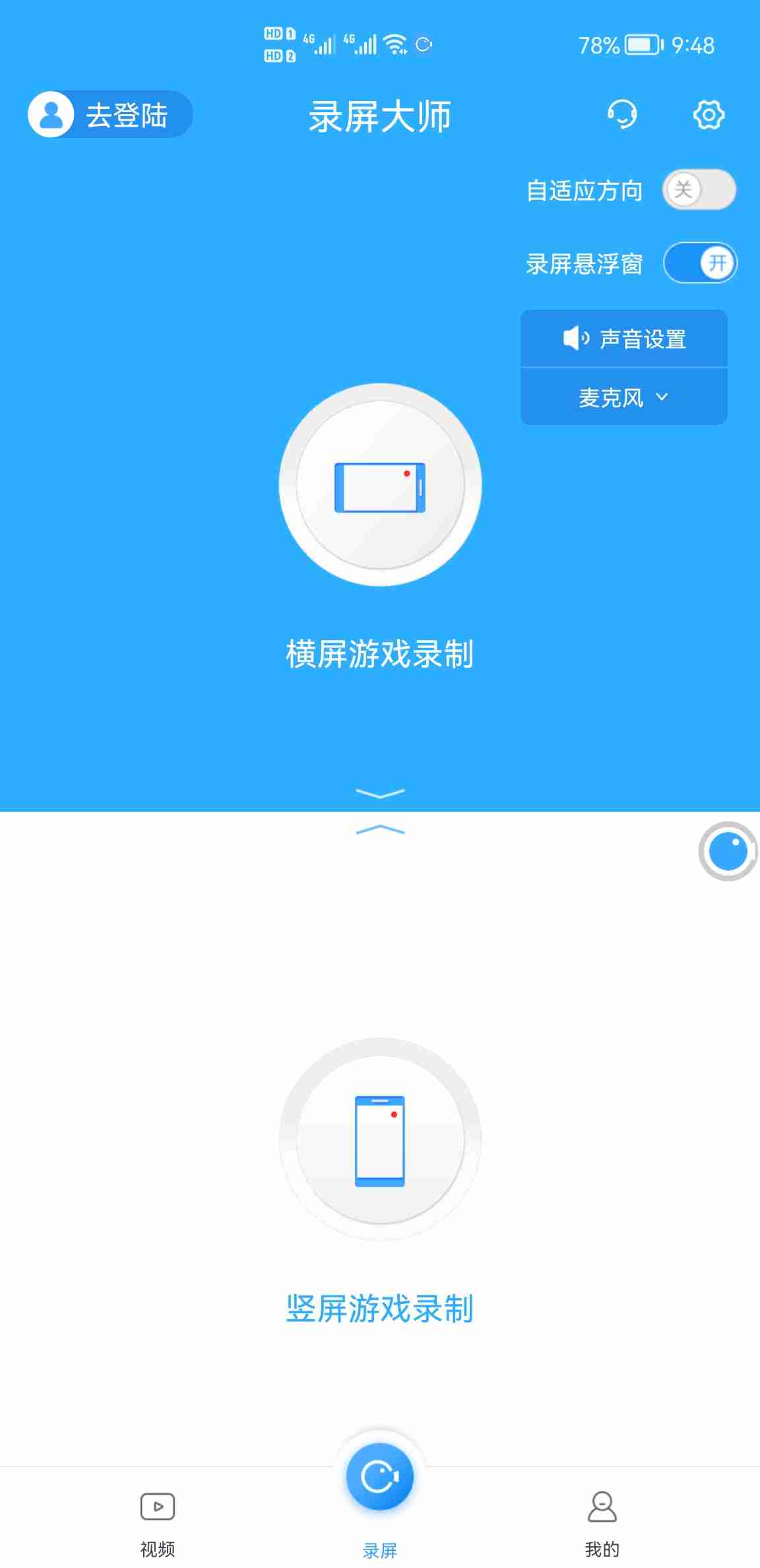This screenshot has width=760, height=1568.
Task: Expand the 麦克风 dropdown
Action: (x=624, y=397)
